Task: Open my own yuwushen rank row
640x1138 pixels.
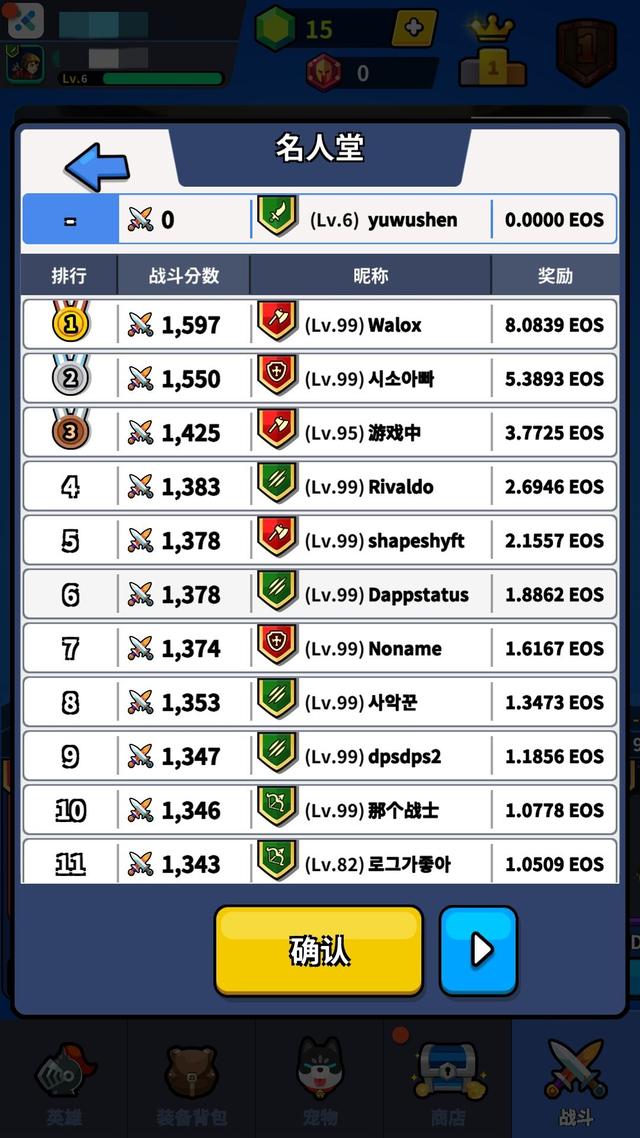Action: point(320,219)
